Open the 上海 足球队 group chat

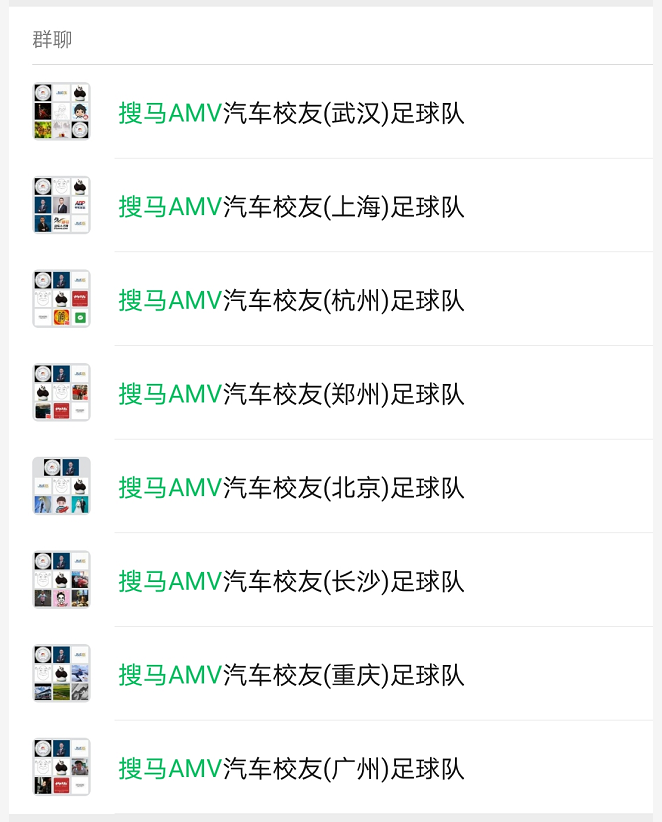(291, 207)
